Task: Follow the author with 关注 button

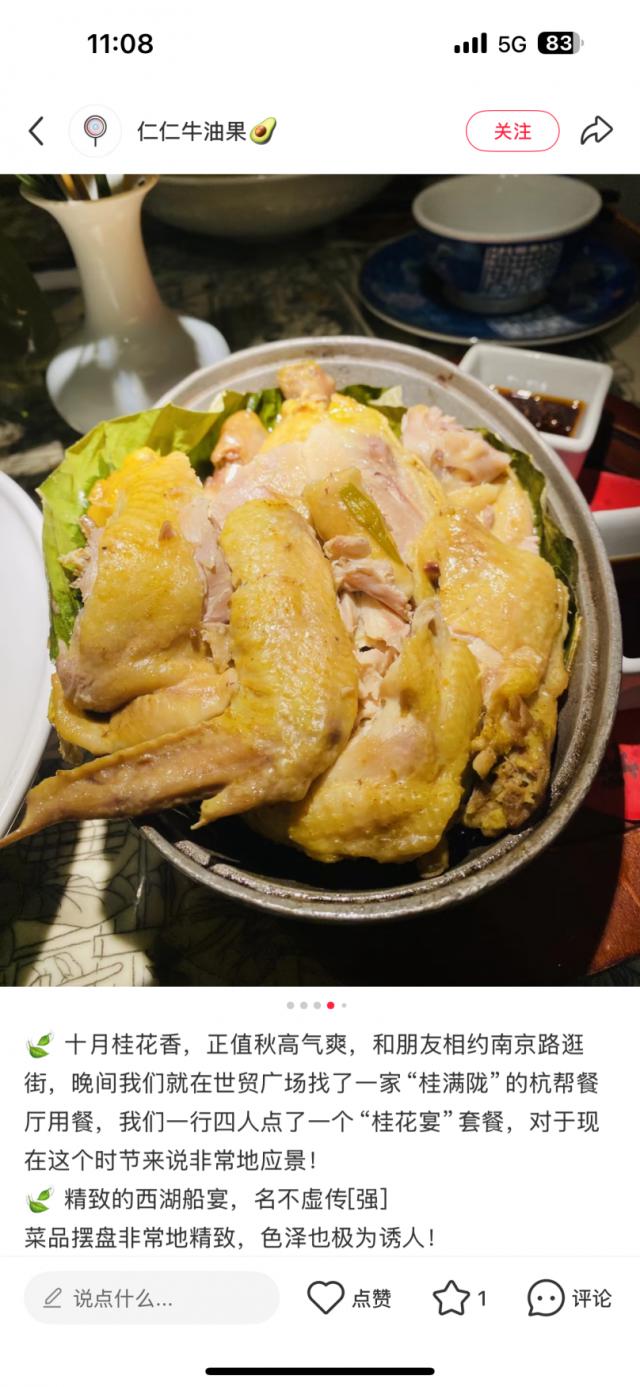Action: (512, 131)
